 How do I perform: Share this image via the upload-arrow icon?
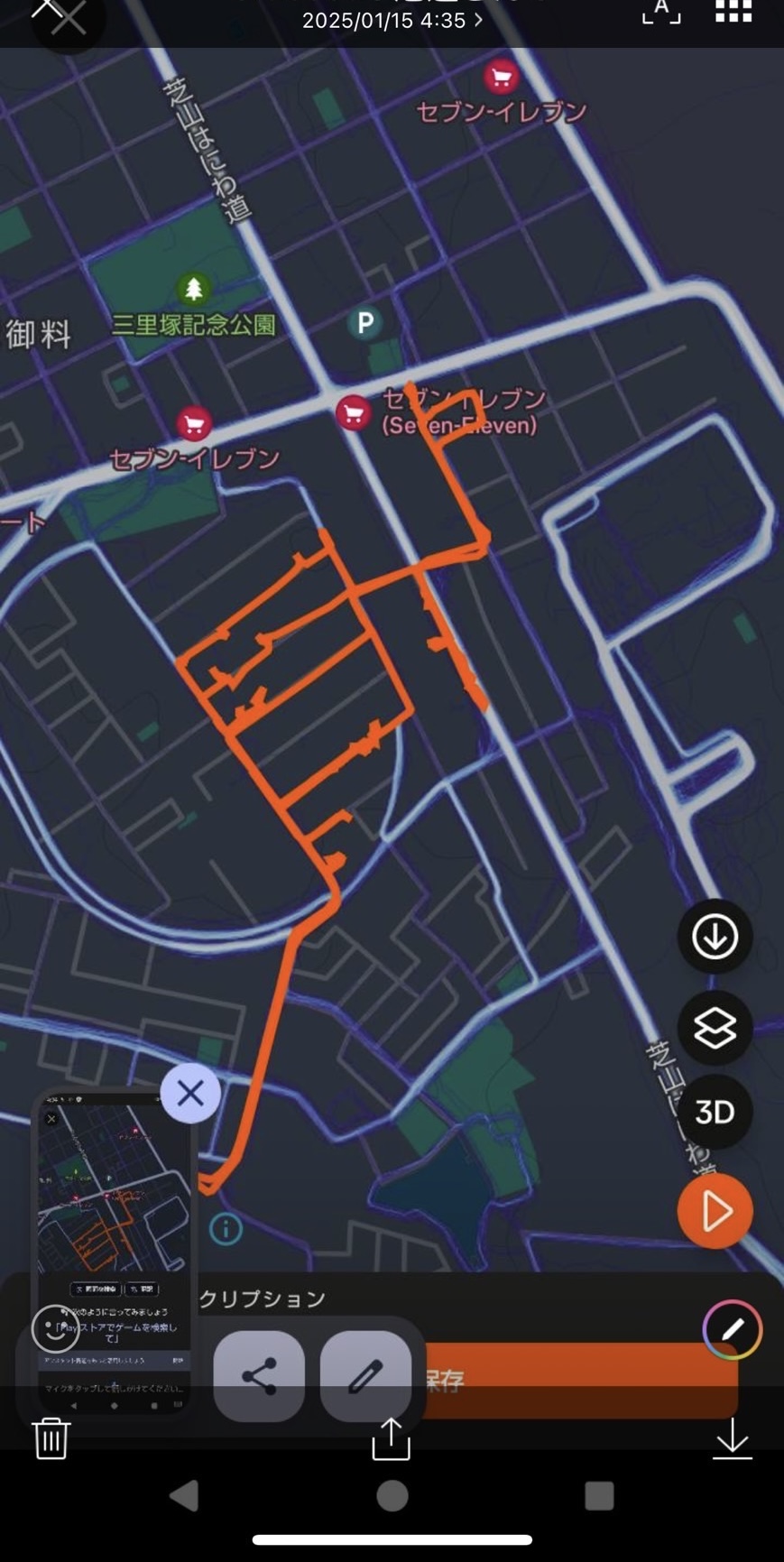pos(392,1437)
